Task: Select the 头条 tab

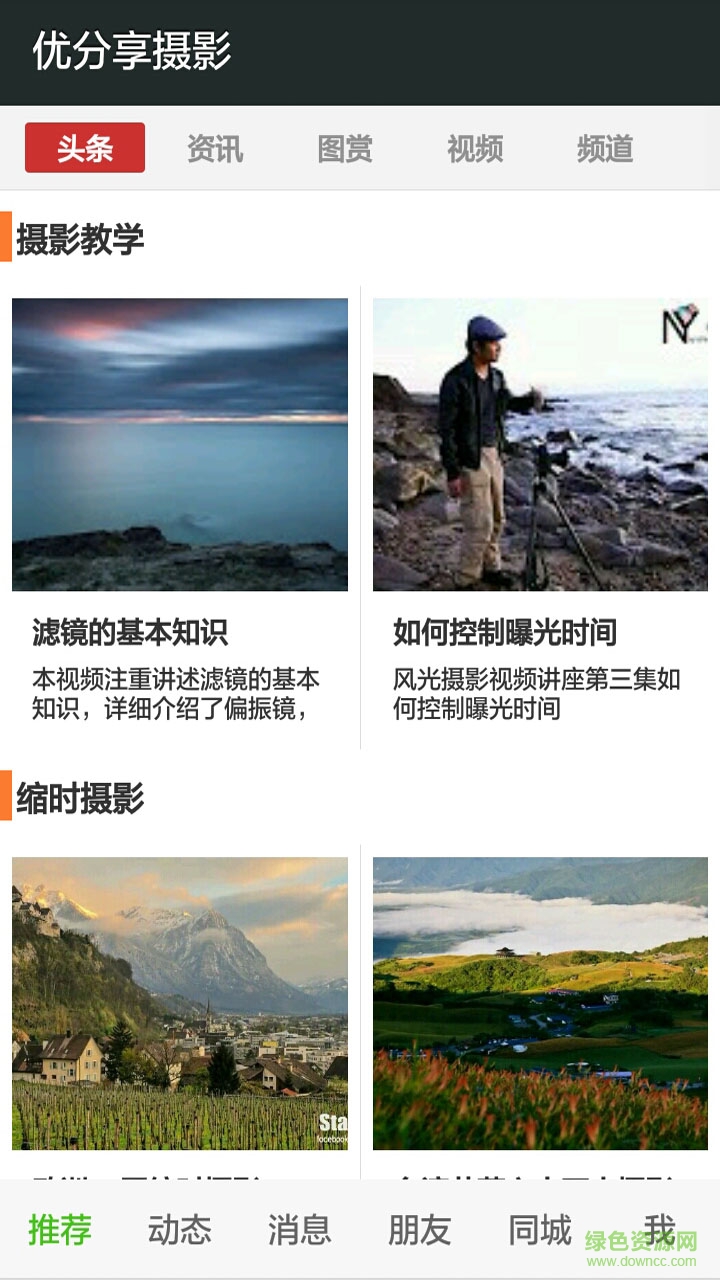Action: pos(85,148)
